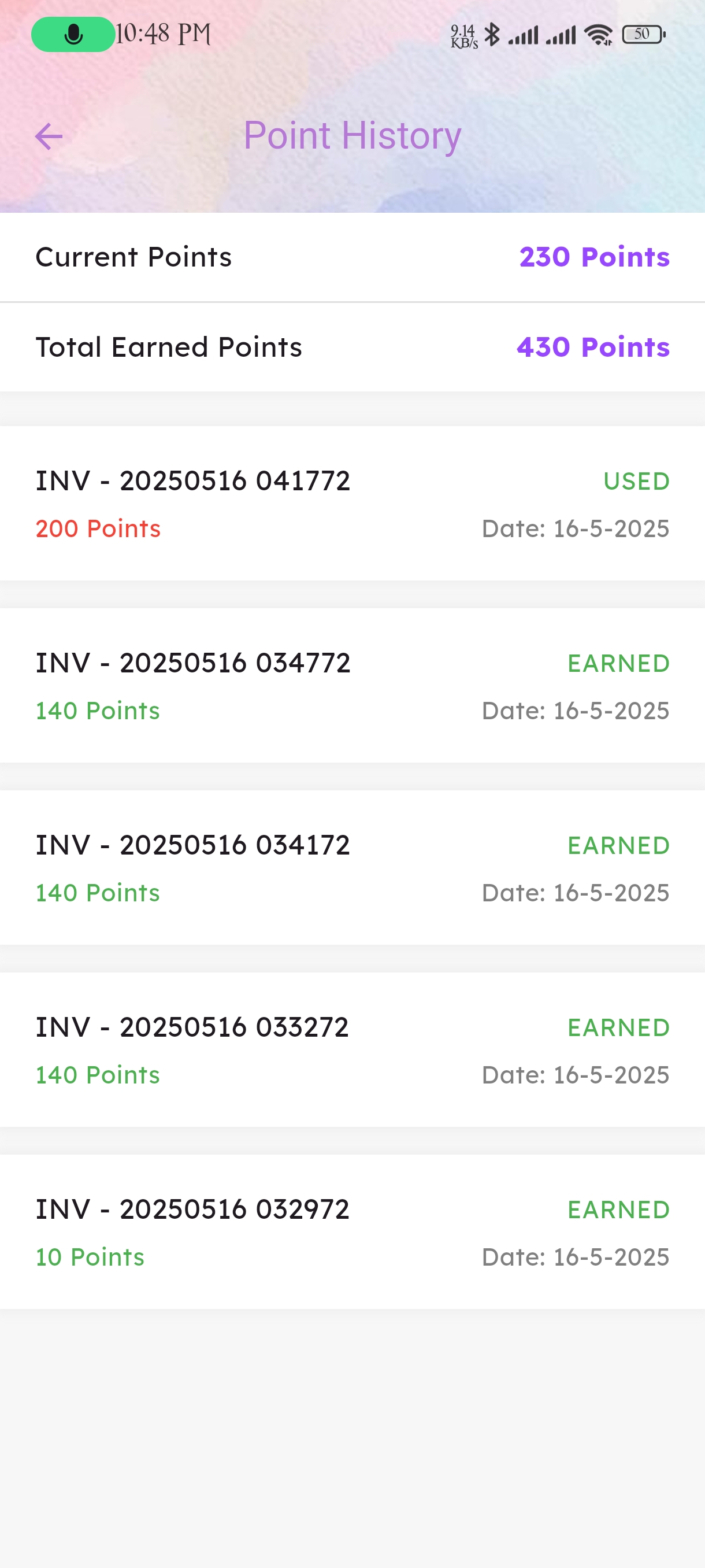
Task: Select invoice INV - 20250516 034172 entry
Action: pyautogui.click(x=352, y=867)
